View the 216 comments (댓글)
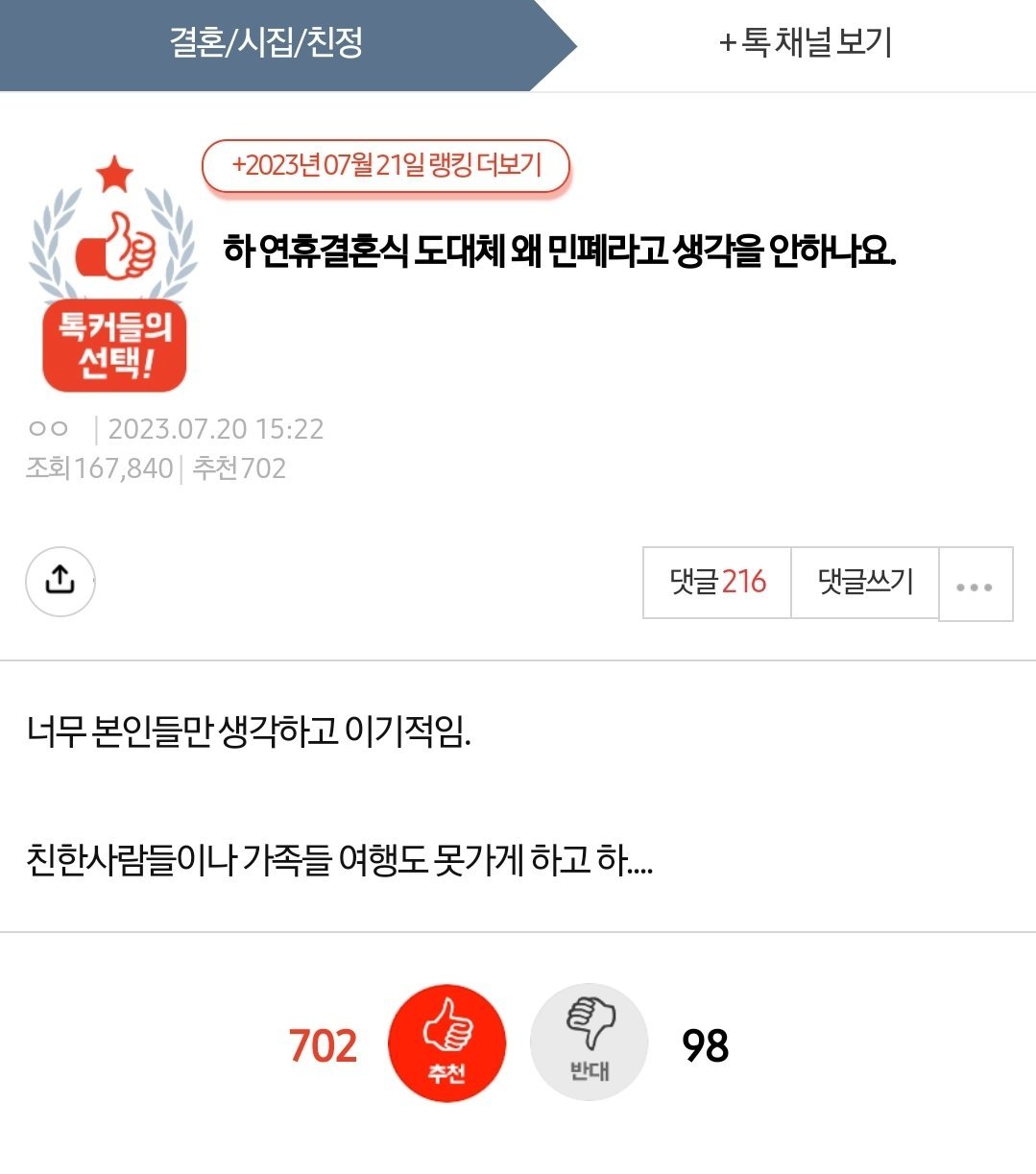Image resolution: width=1036 pixels, height=1174 pixels. [717, 583]
